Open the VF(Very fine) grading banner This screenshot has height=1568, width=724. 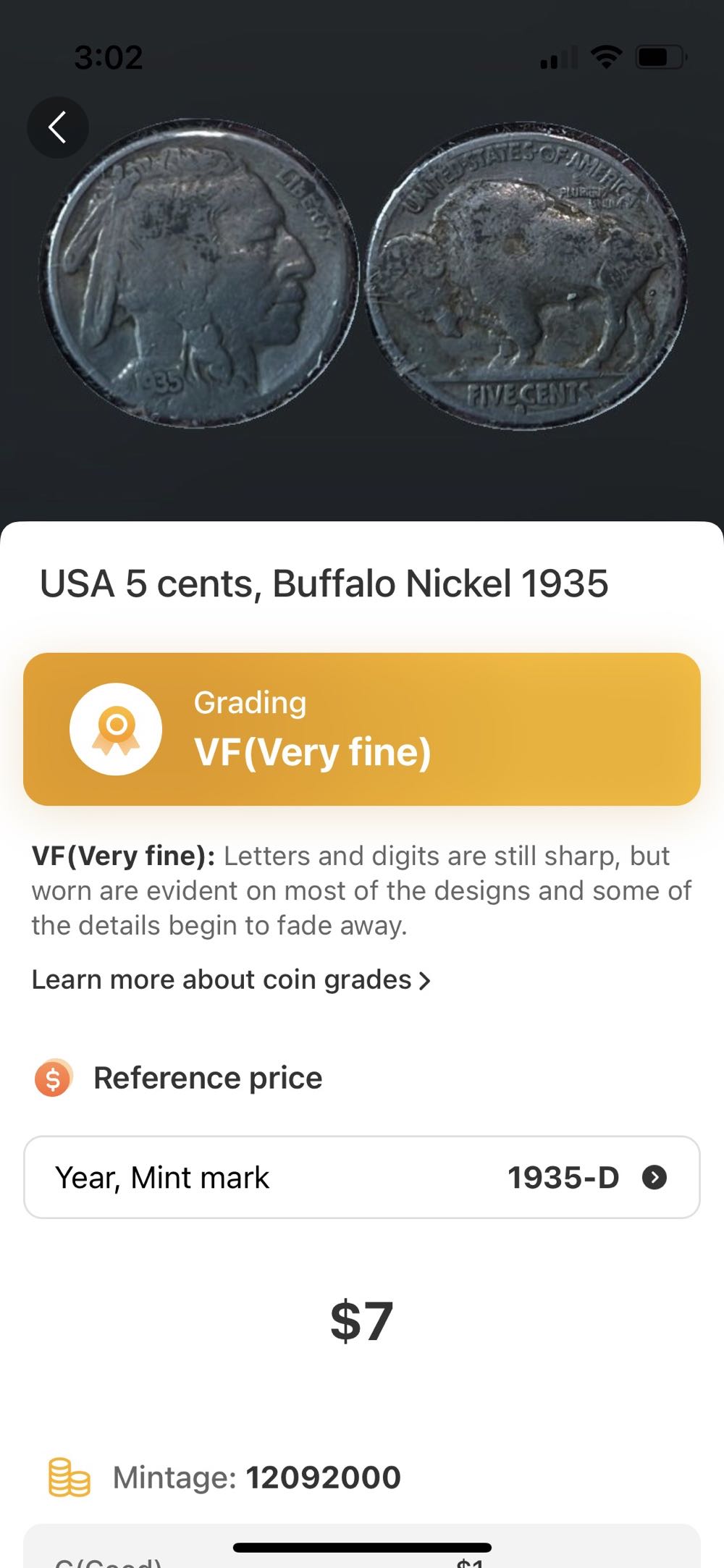pyautogui.click(x=361, y=729)
